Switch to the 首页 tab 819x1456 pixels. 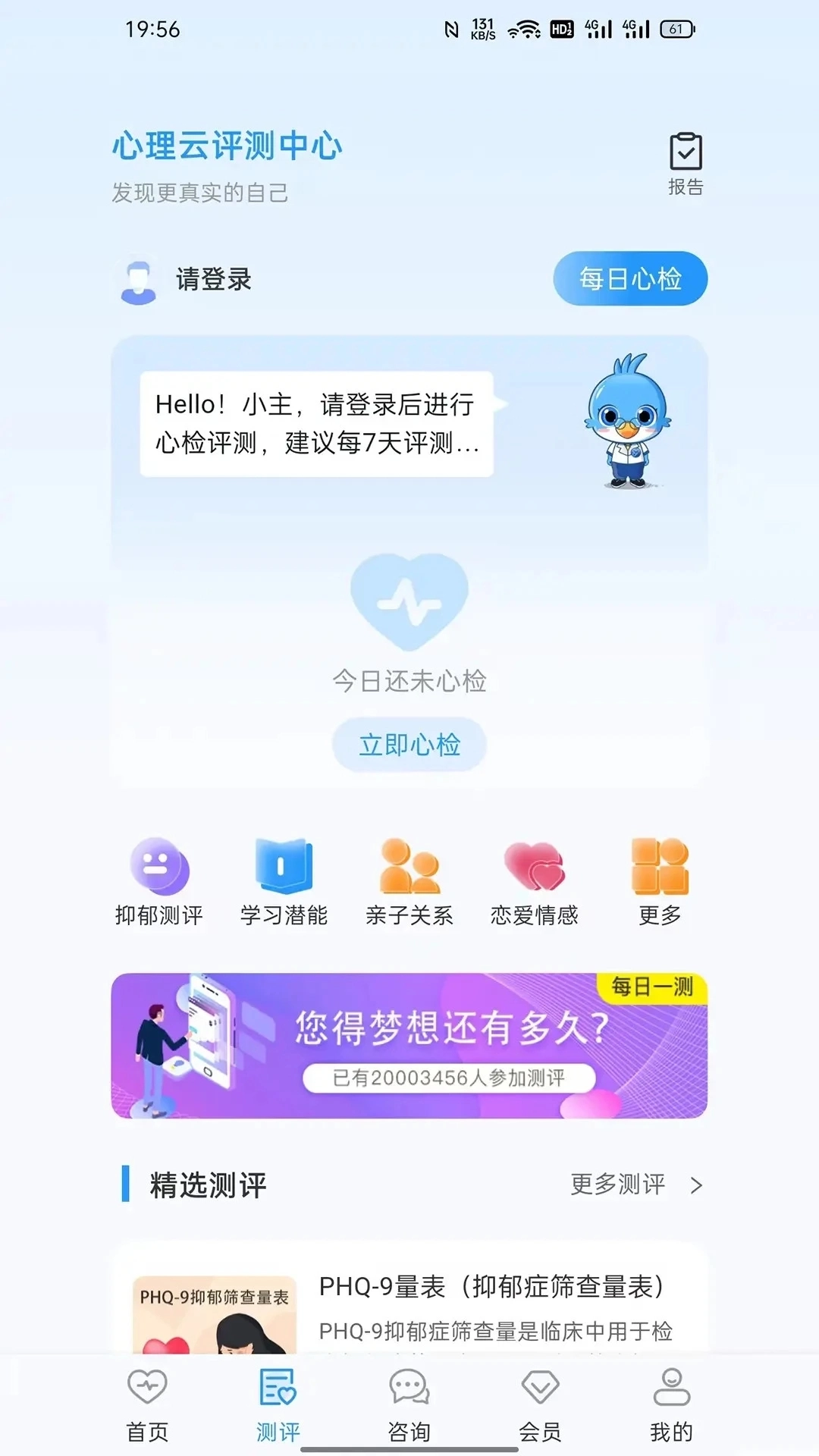147,1404
